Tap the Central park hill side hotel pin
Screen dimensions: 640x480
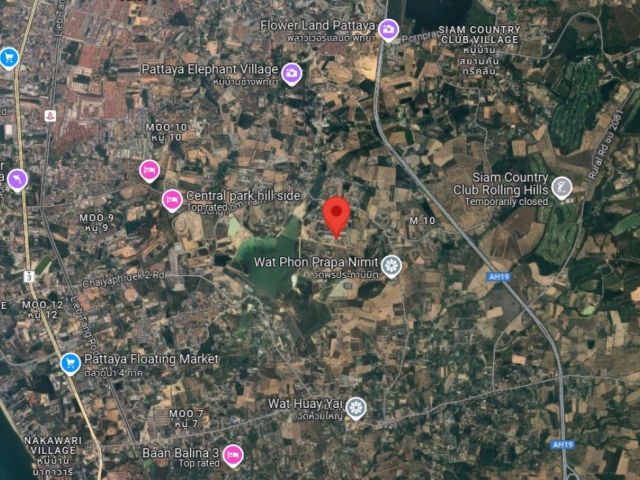tap(172, 200)
